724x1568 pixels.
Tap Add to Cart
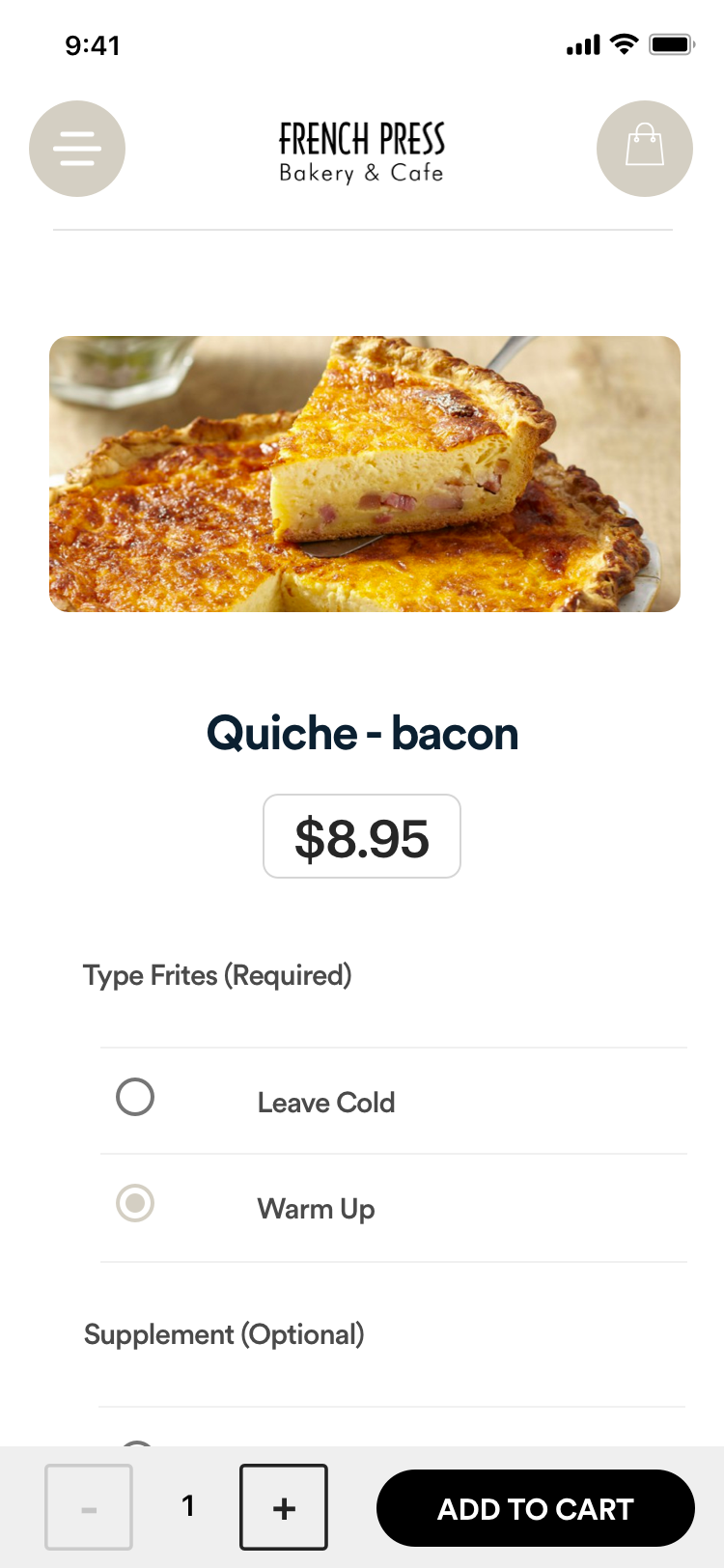pyautogui.click(x=536, y=1508)
